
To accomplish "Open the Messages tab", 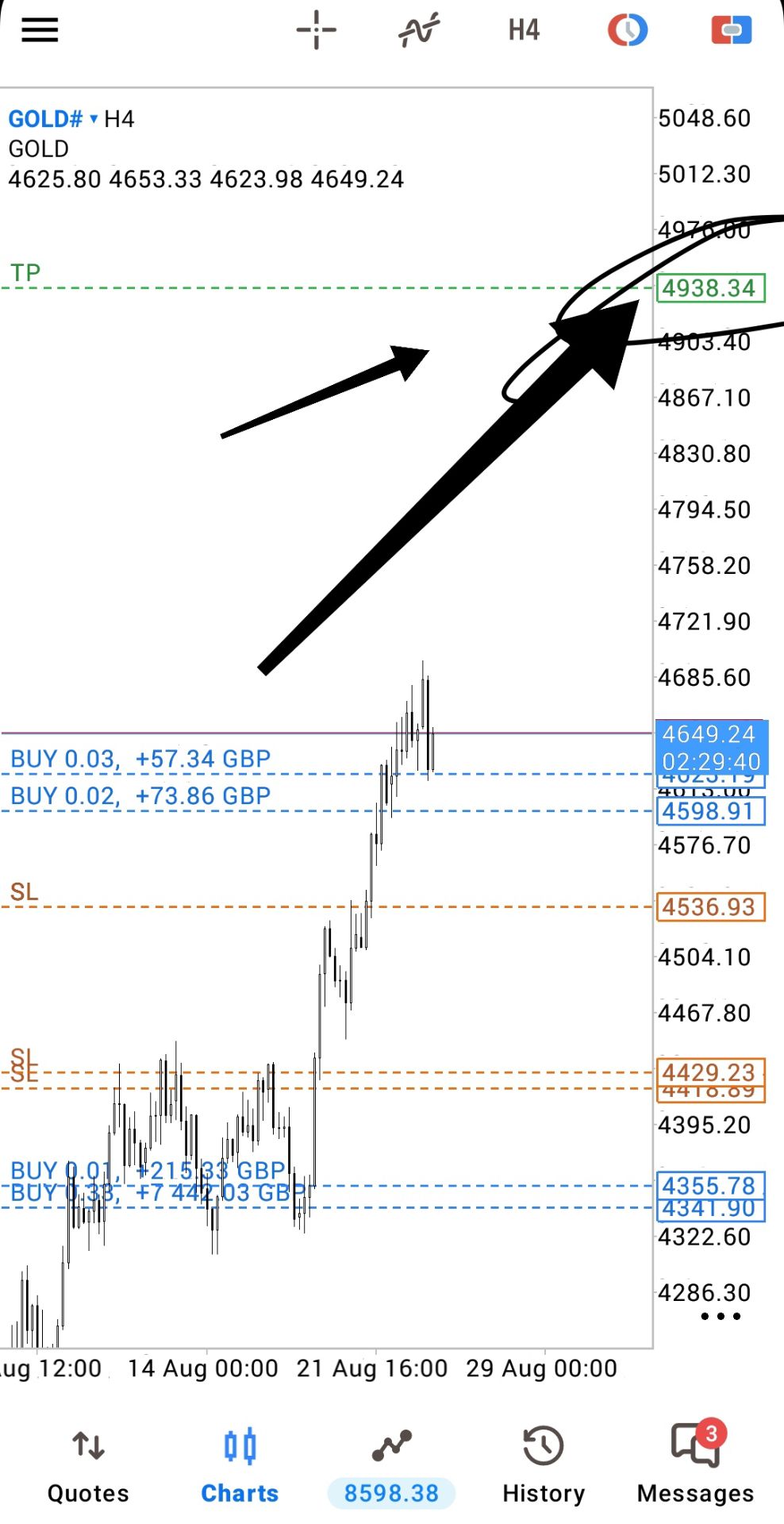I will pos(695,1467).
